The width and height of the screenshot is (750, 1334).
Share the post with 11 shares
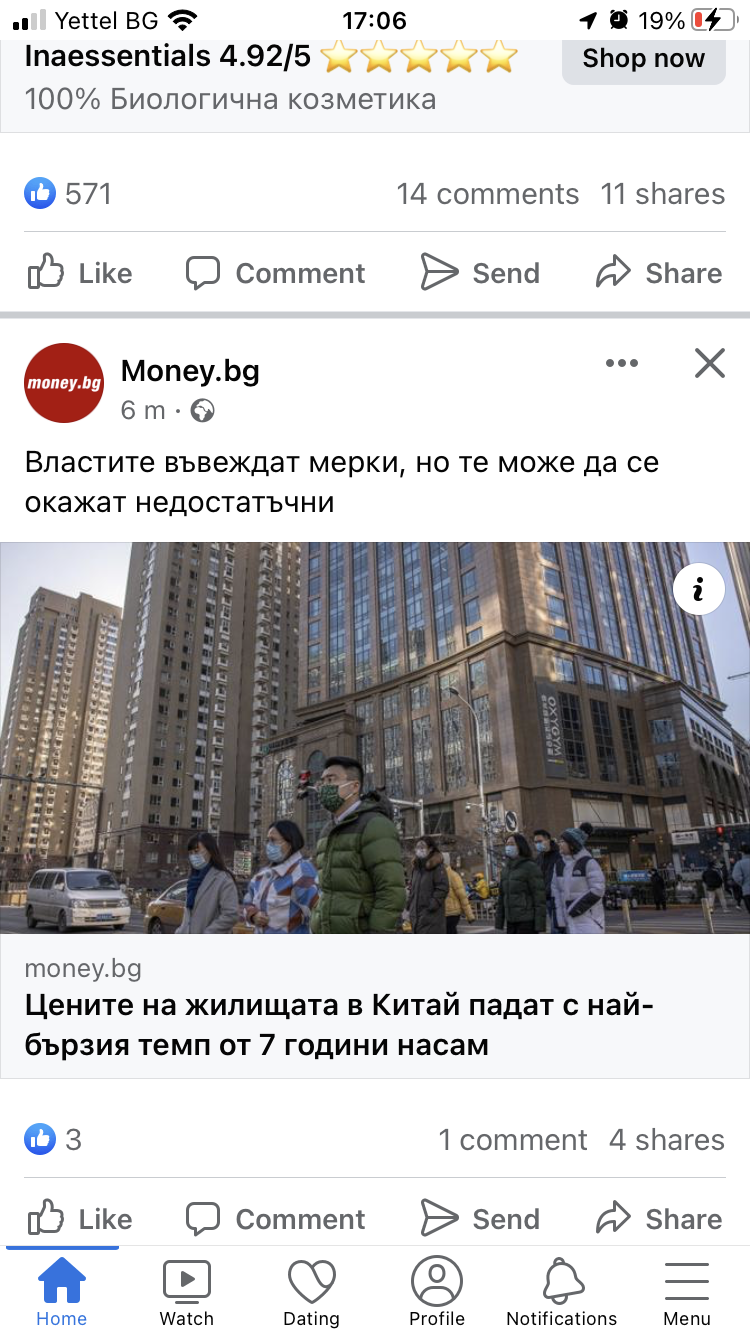click(658, 273)
